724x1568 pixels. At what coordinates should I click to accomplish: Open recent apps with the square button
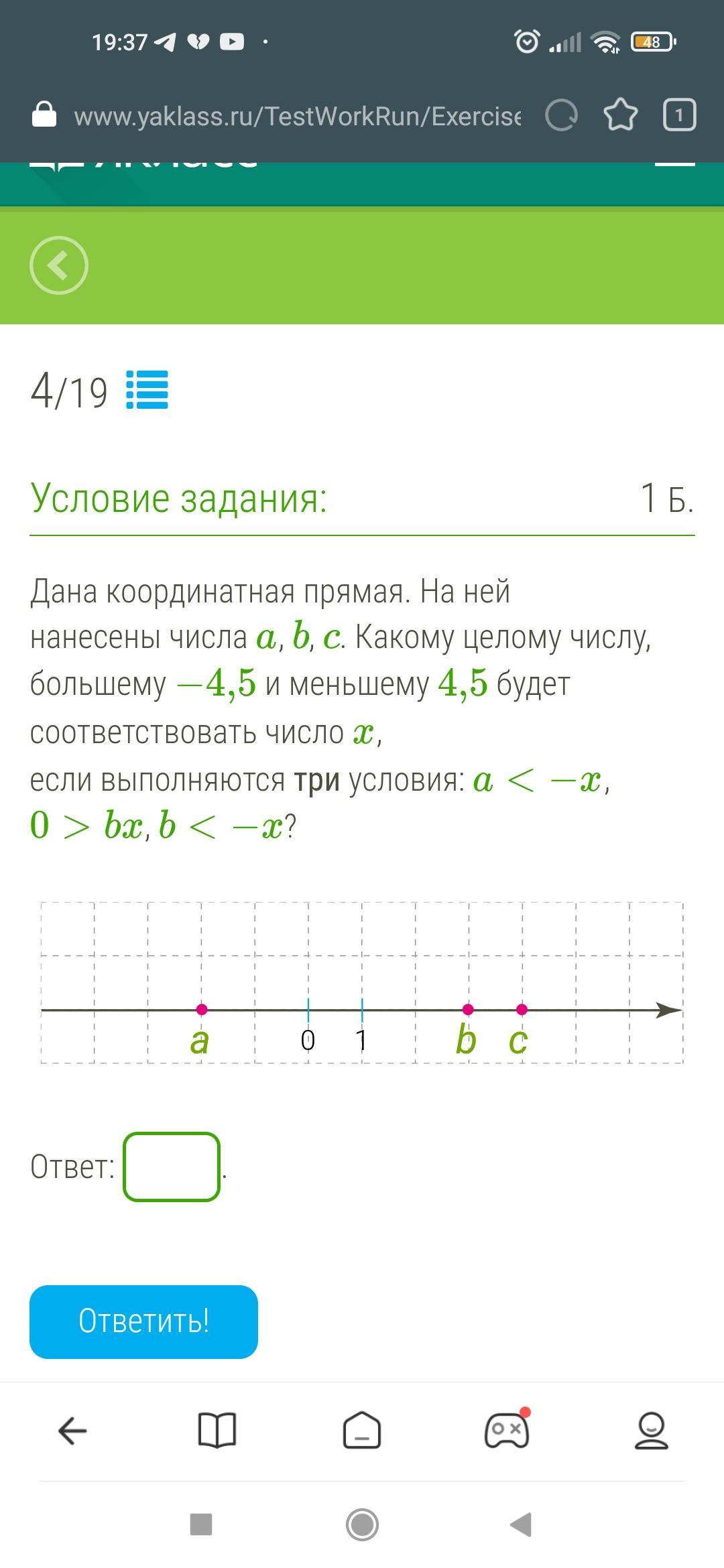pyautogui.click(x=201, y=1524)
